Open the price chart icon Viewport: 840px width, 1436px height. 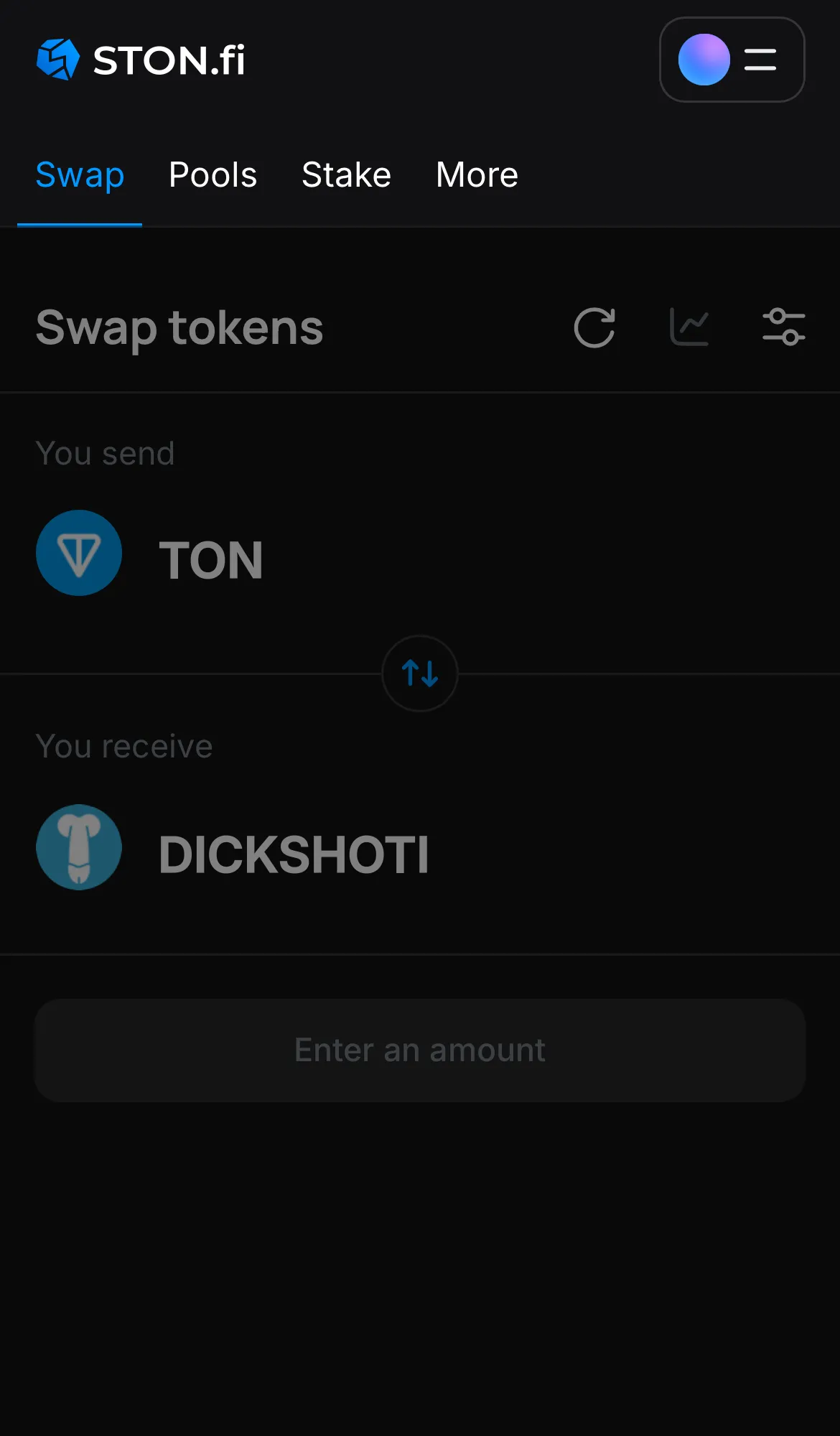(689, 327)
